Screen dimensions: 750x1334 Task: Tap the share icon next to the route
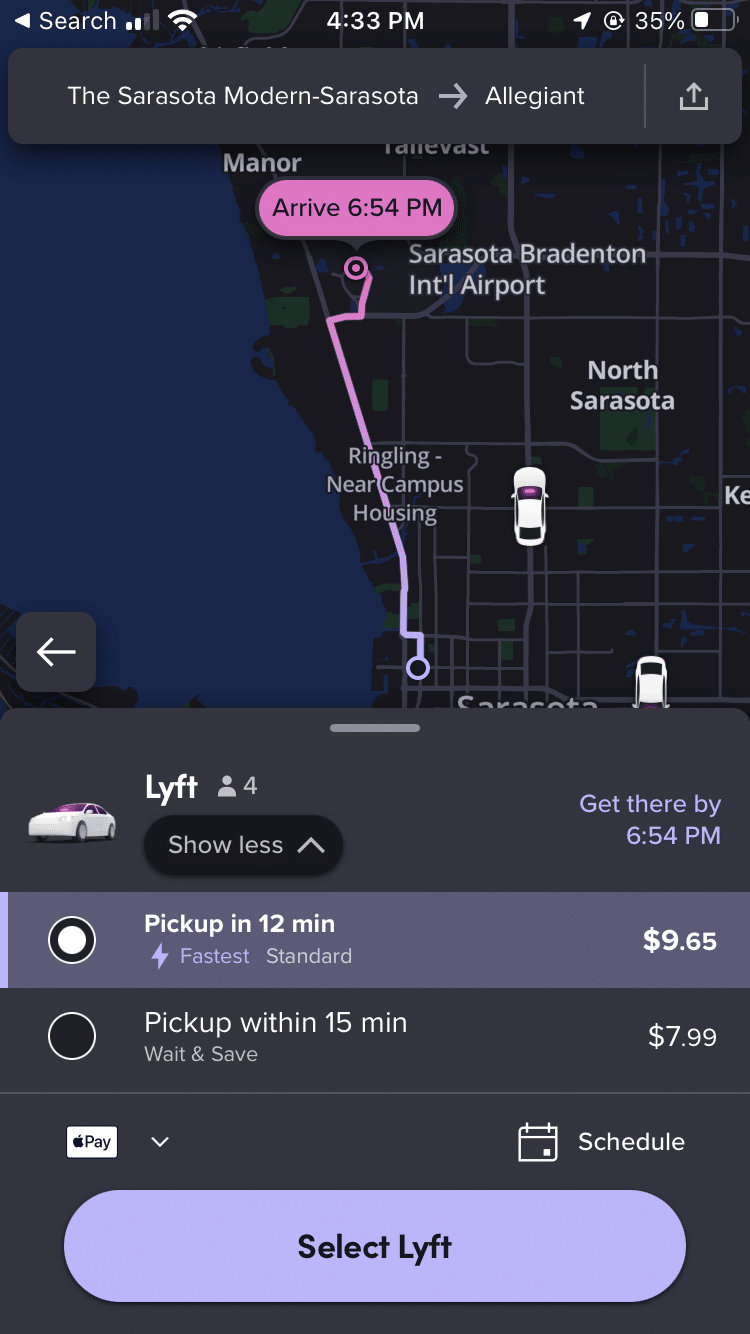click(x=694, y=96)
